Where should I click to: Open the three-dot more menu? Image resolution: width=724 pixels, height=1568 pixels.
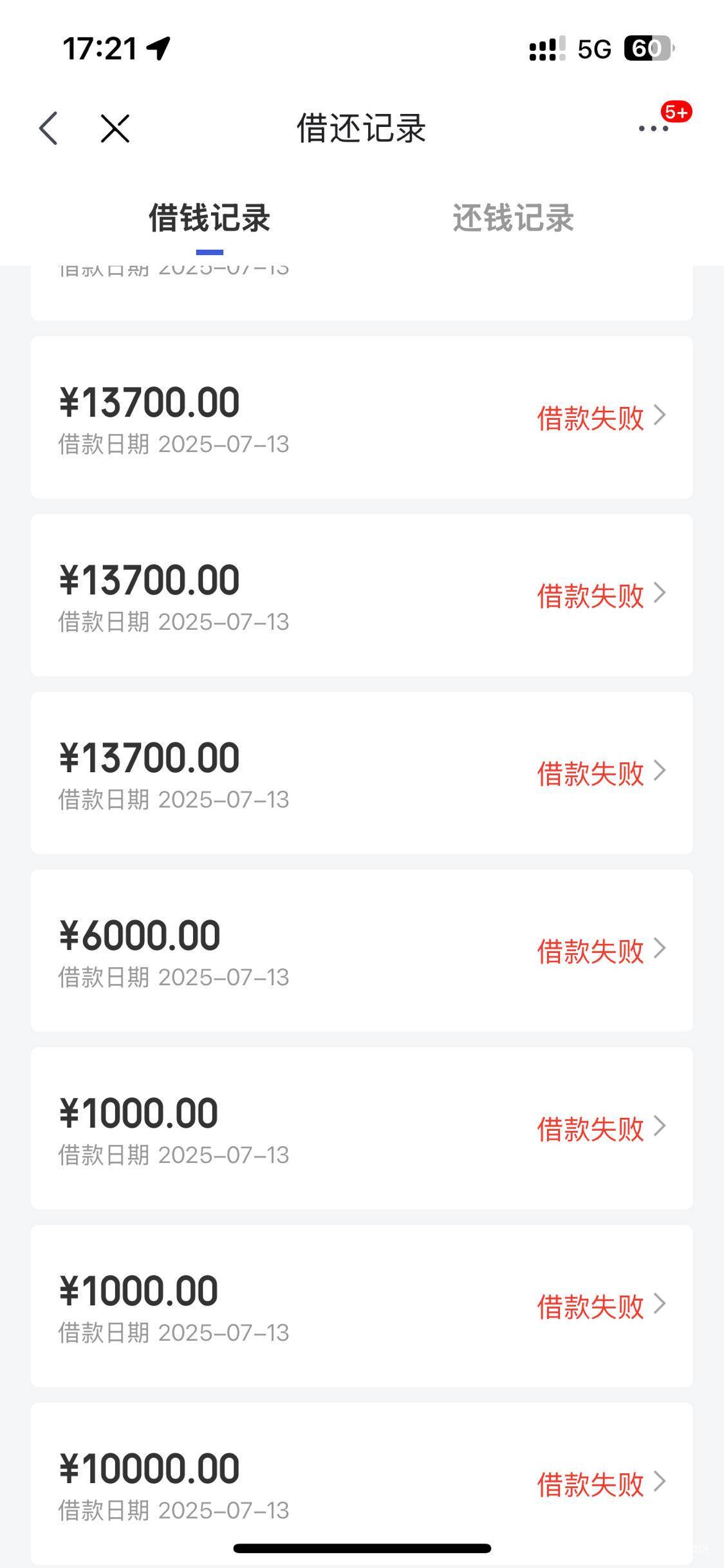[653, 128]
